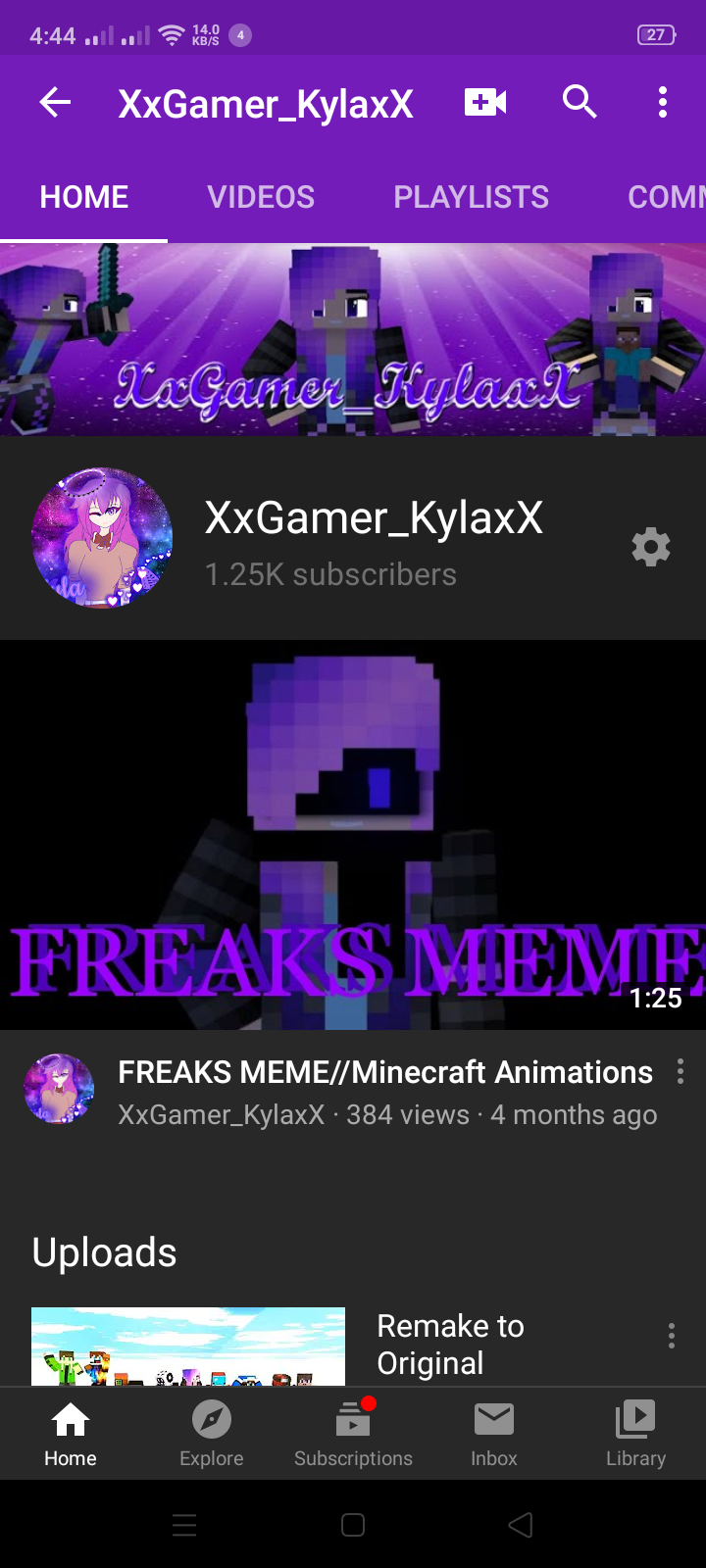Open the app bar overflow menu
The height and width of the screenshot is (1568, 706).
[663, 102]
